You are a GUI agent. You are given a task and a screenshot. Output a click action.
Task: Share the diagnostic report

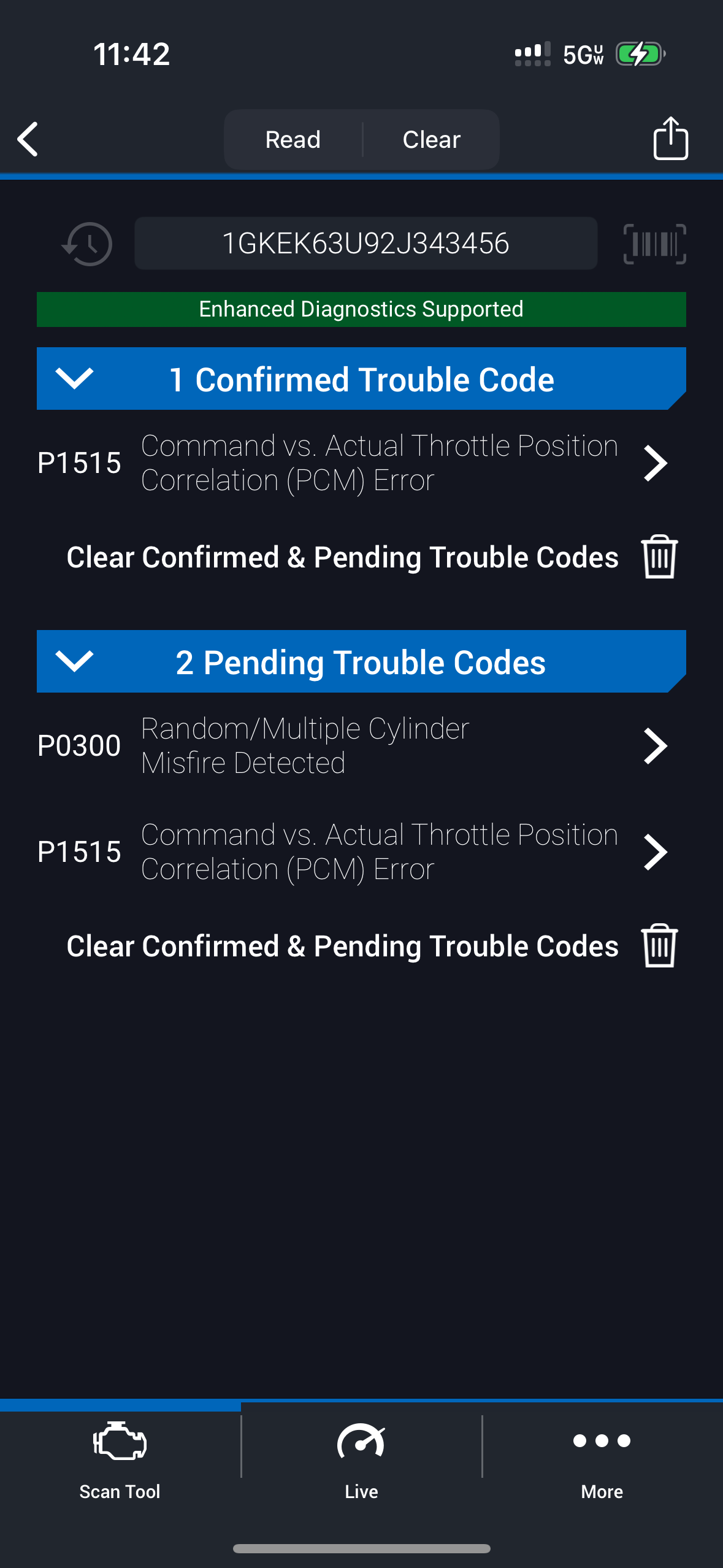point(670,139)
